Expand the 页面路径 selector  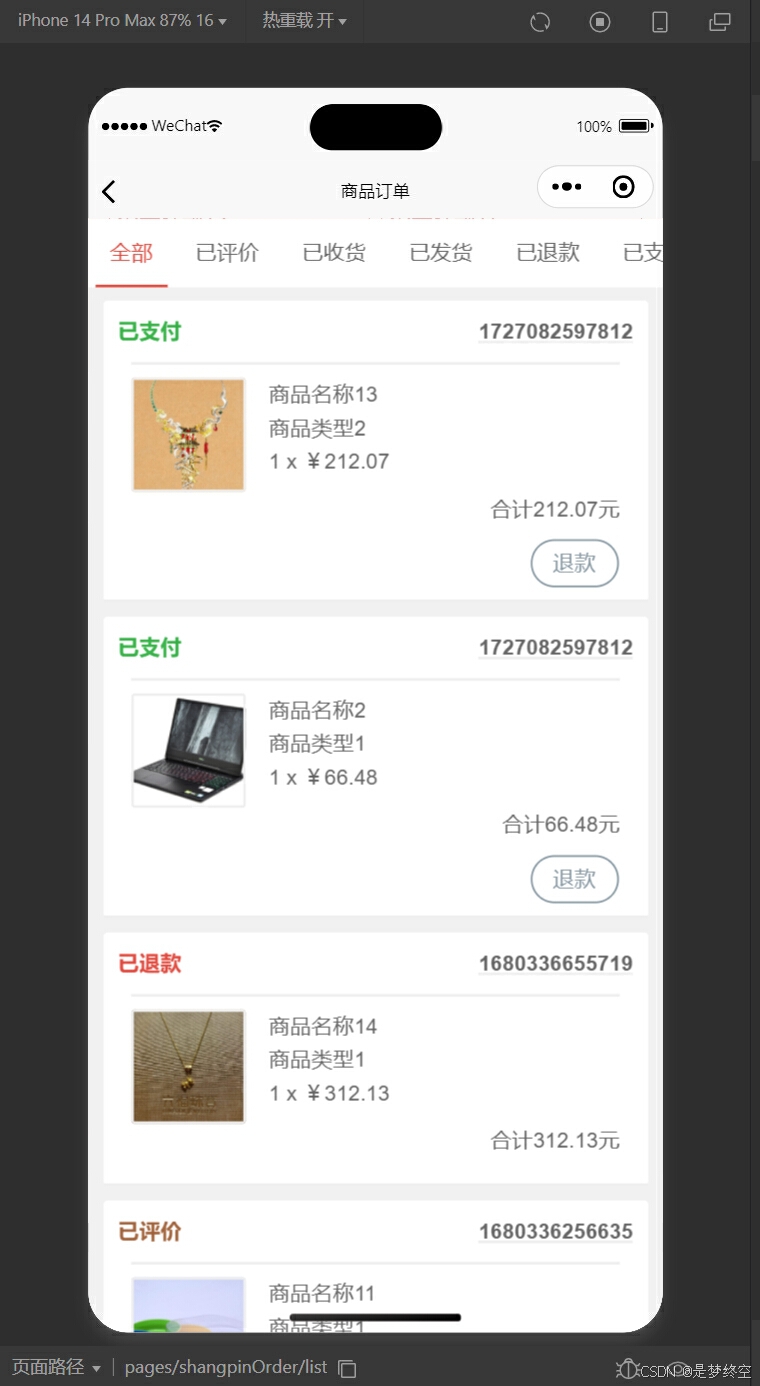point(56,1367)
